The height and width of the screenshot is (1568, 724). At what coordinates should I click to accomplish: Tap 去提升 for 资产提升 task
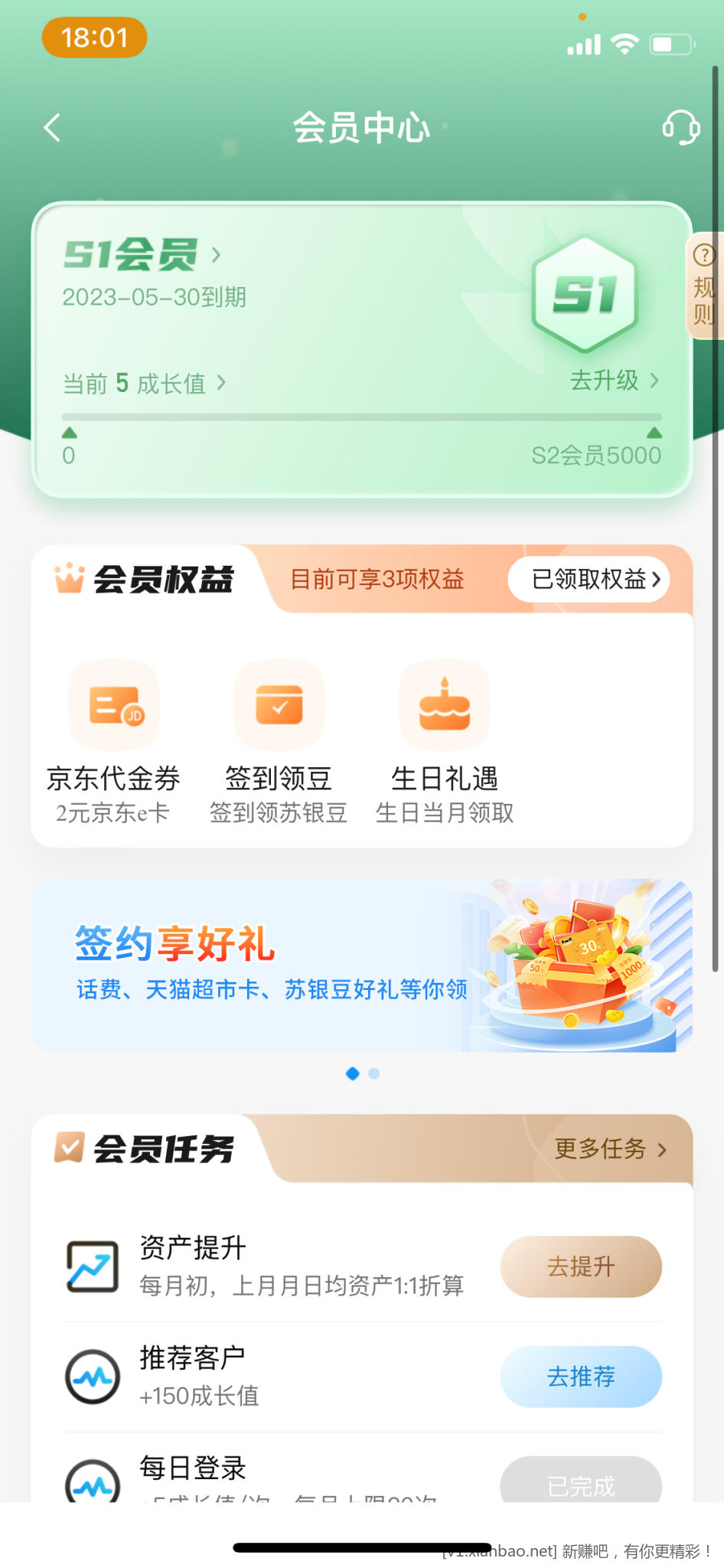coord(581,1267)
